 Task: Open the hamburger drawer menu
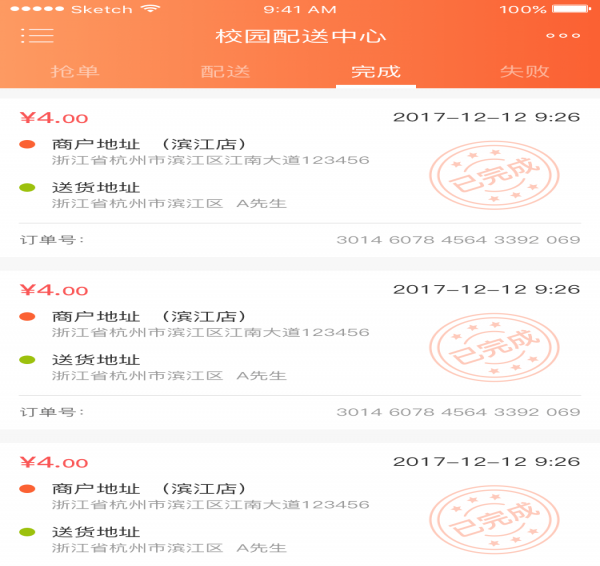click(37, 36)
